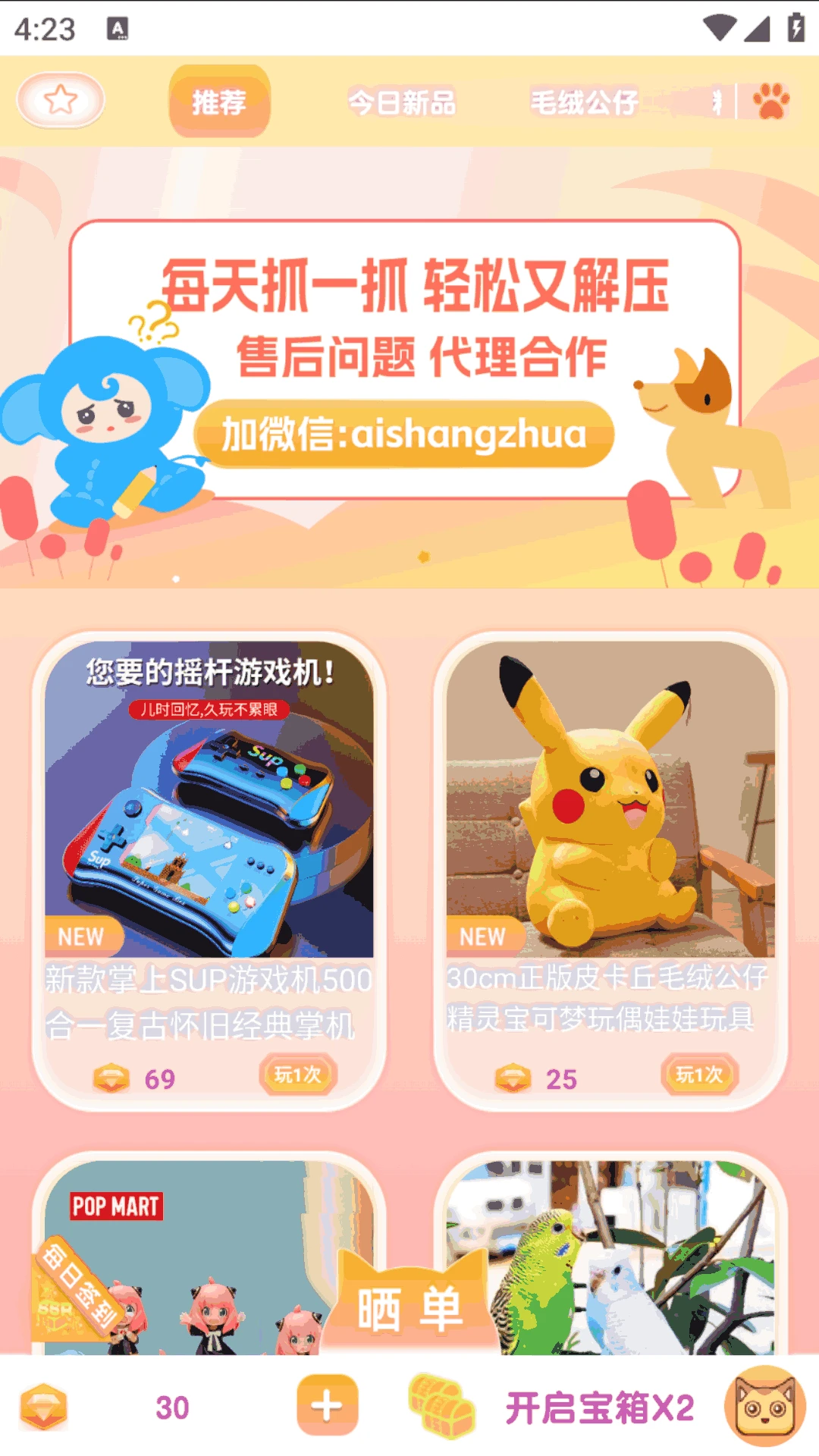Screen dimensions: 819x1456
Task: Switch to the 今日新品 tab
Action: (x=403, y=105)
